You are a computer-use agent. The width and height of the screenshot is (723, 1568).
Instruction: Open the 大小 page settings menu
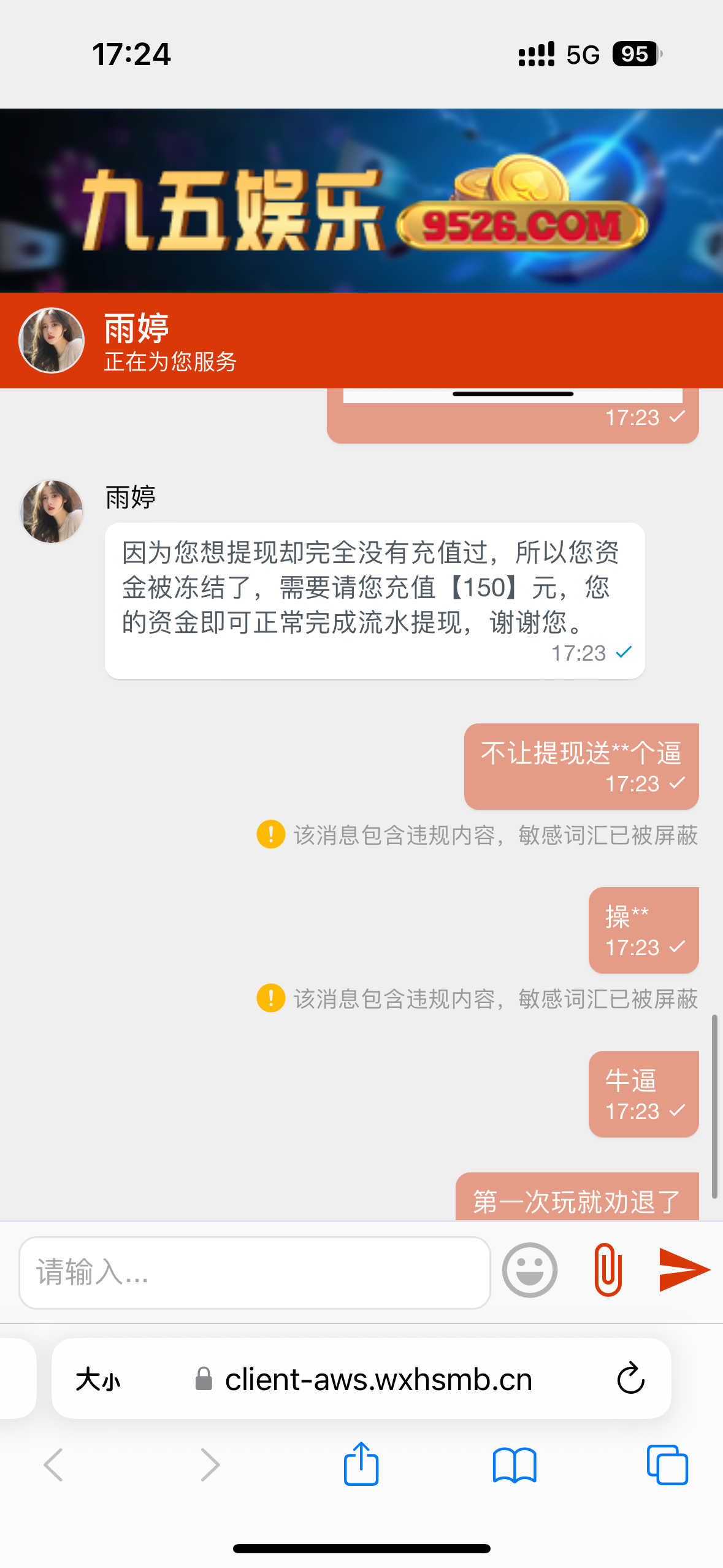point(98,1380)
